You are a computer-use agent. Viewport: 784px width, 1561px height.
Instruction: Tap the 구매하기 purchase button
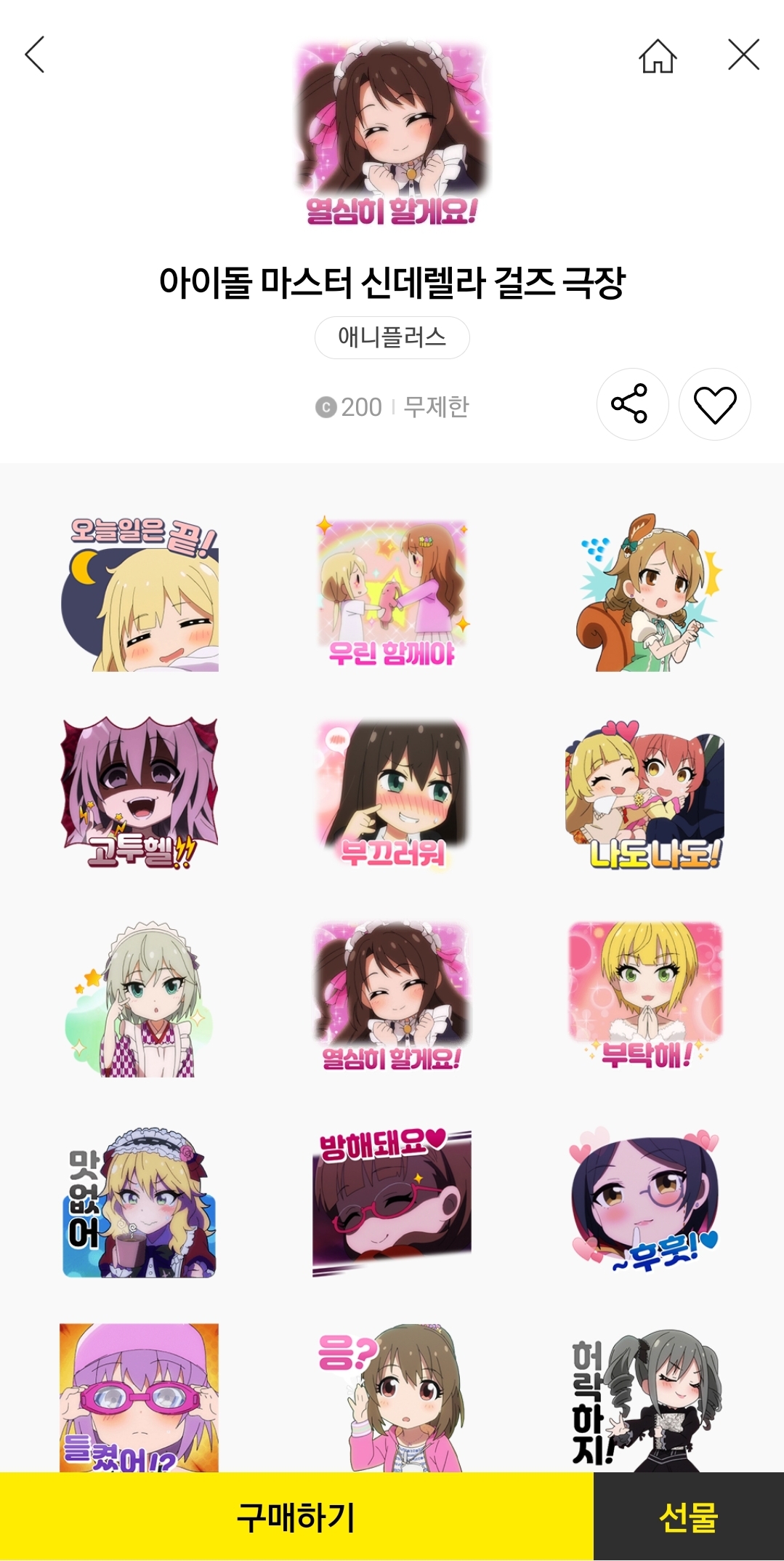[296, 1517]
